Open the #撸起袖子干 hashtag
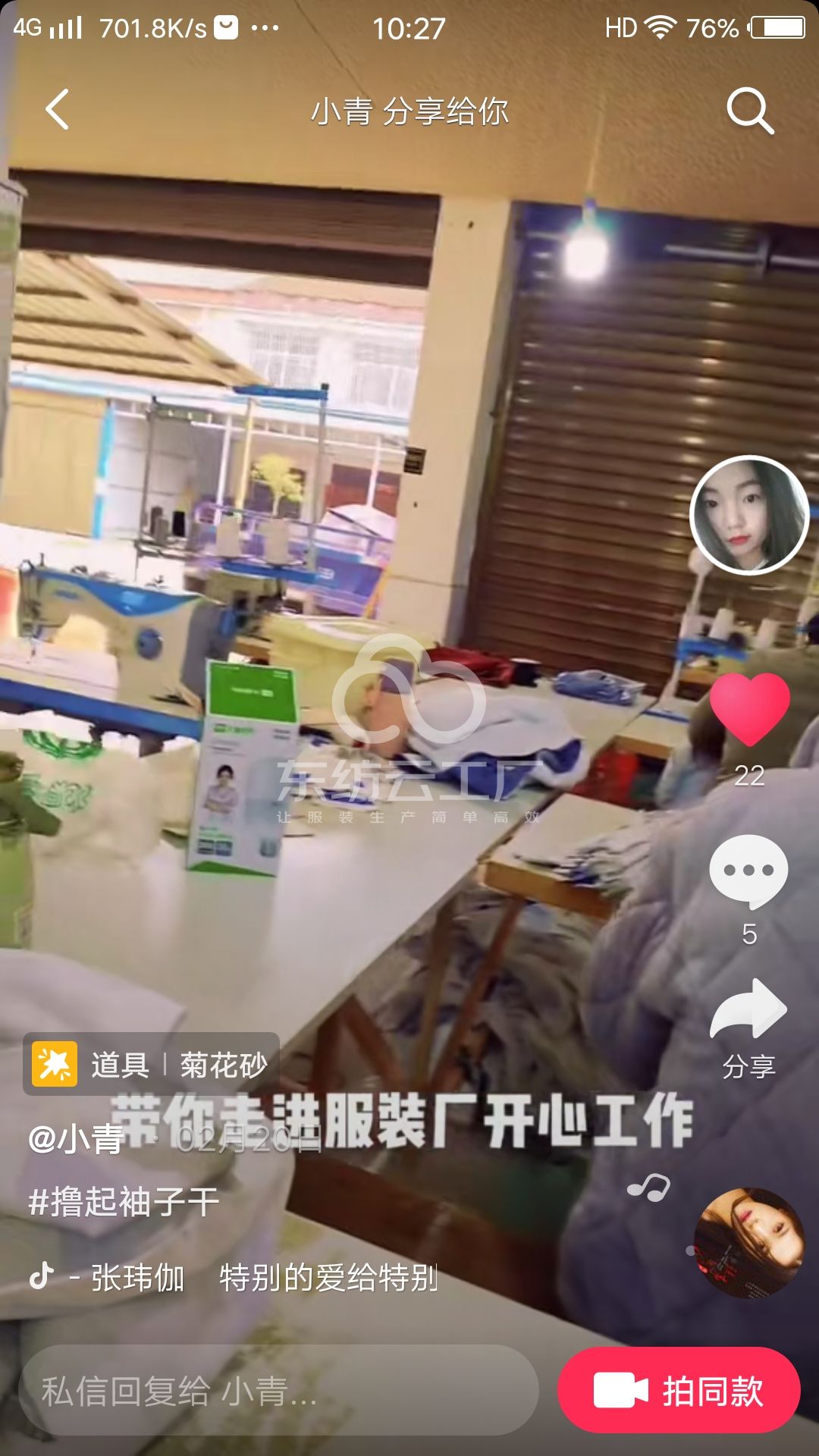The image size is (819, 1456). (x=124, y=1202)
